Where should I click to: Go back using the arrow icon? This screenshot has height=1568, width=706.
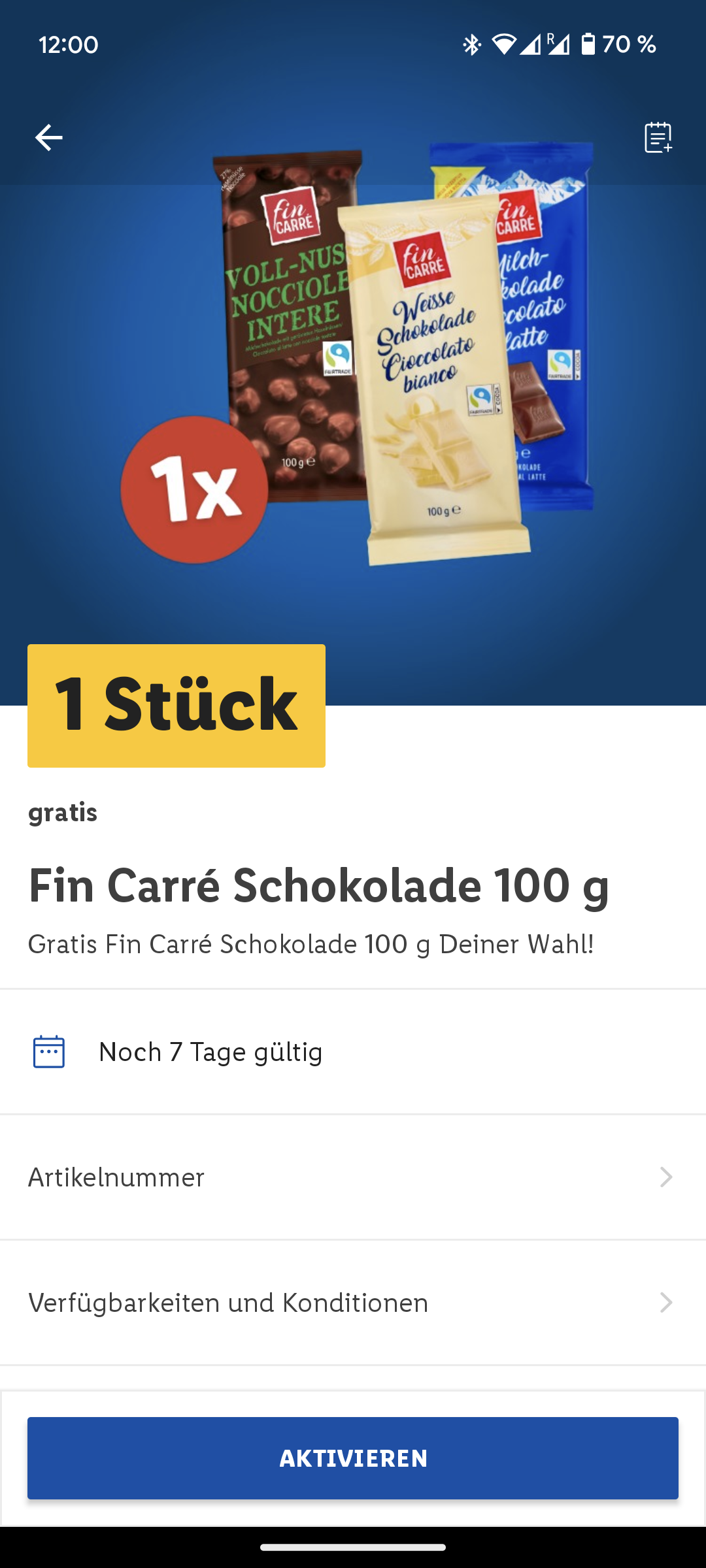pos(48,138)
